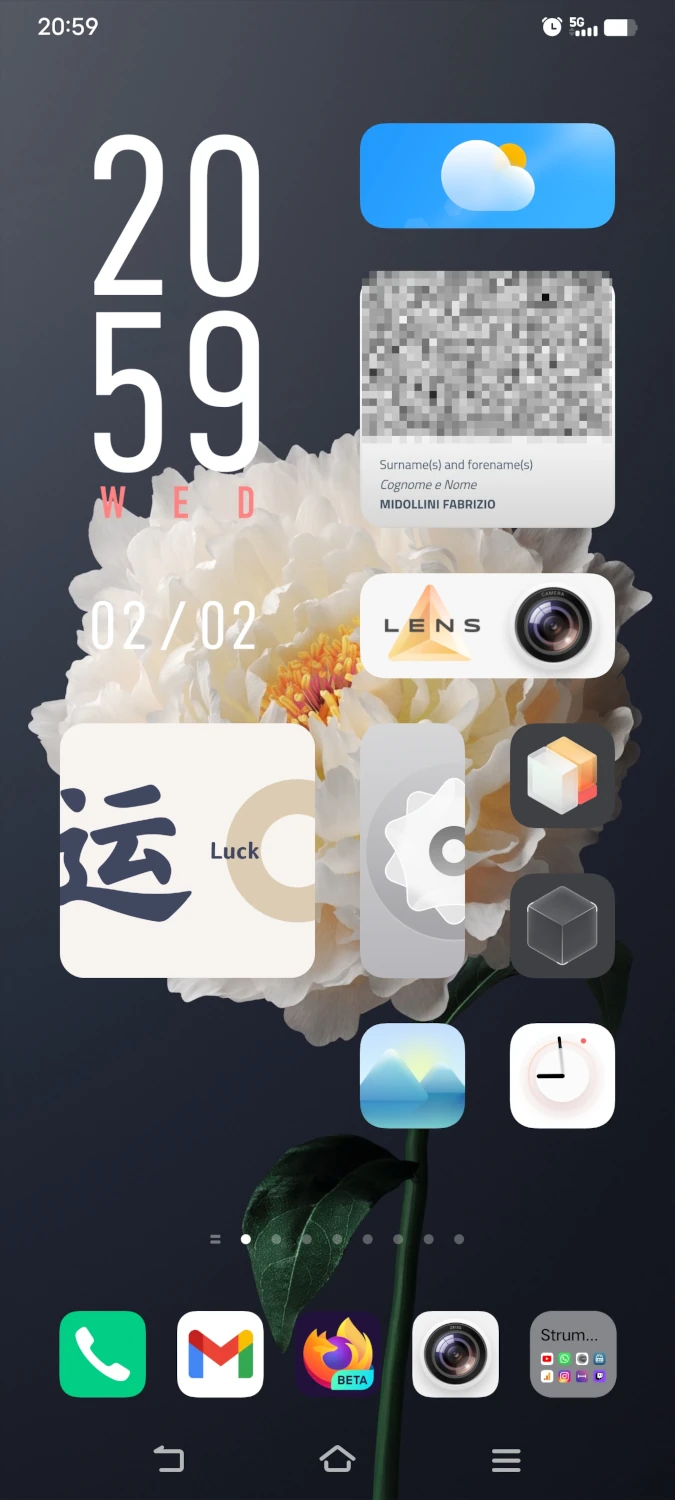The image size is (675, 1500).
Task: Open recent apps from navigation bar
Action: [x=506, y=1460]
